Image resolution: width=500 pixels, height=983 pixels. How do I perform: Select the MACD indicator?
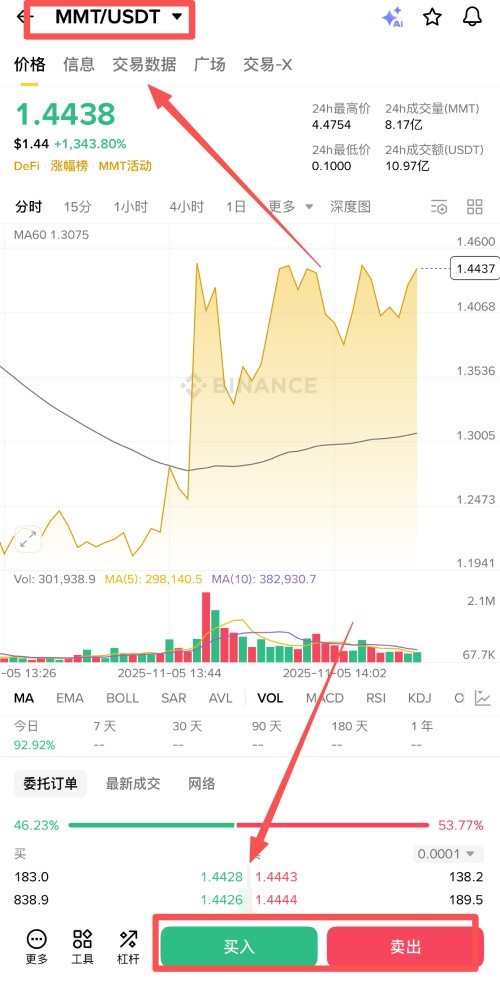click(x=325, y=698)
